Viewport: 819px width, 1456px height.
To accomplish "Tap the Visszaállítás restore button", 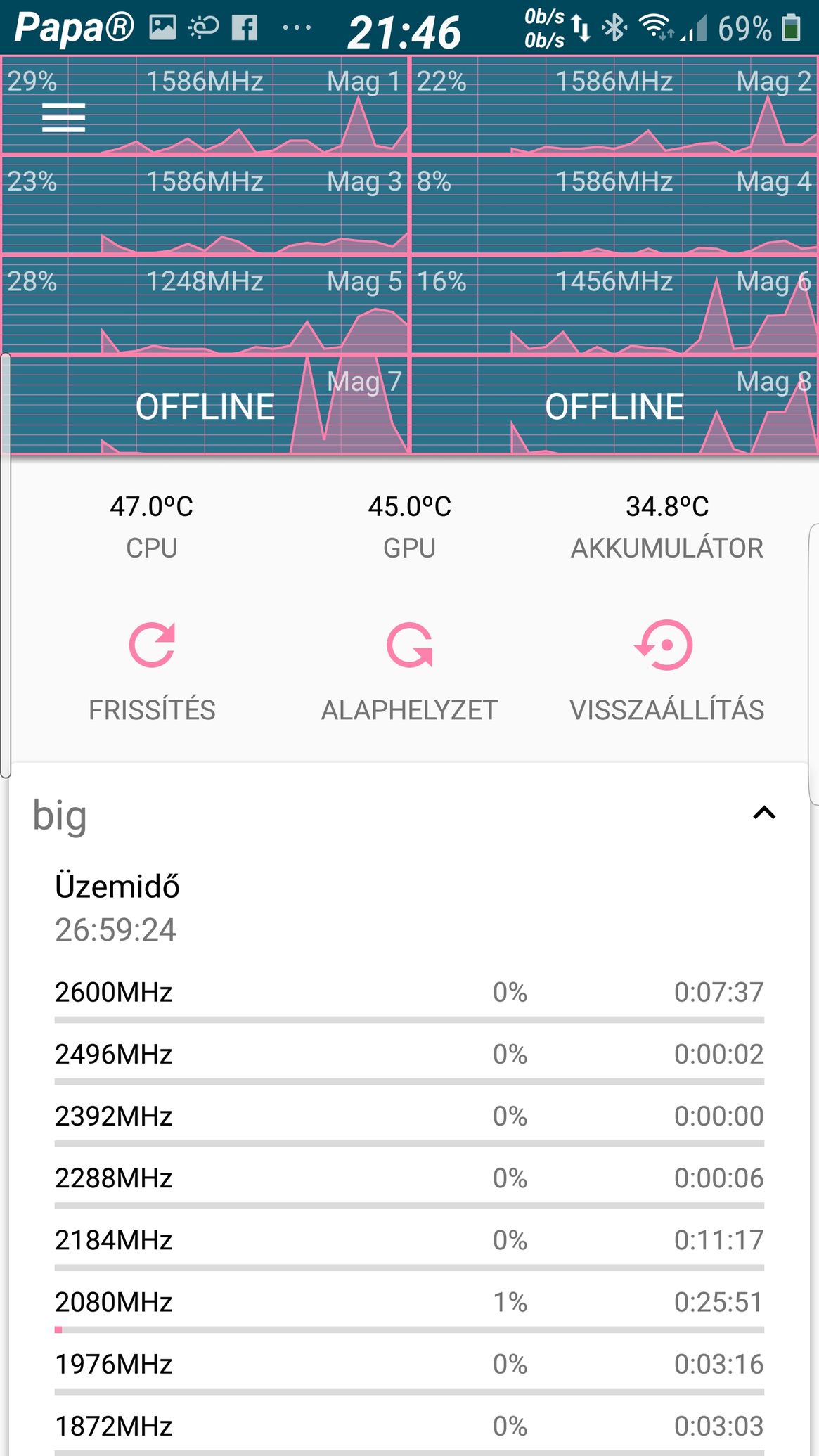I will coord(666,671).
